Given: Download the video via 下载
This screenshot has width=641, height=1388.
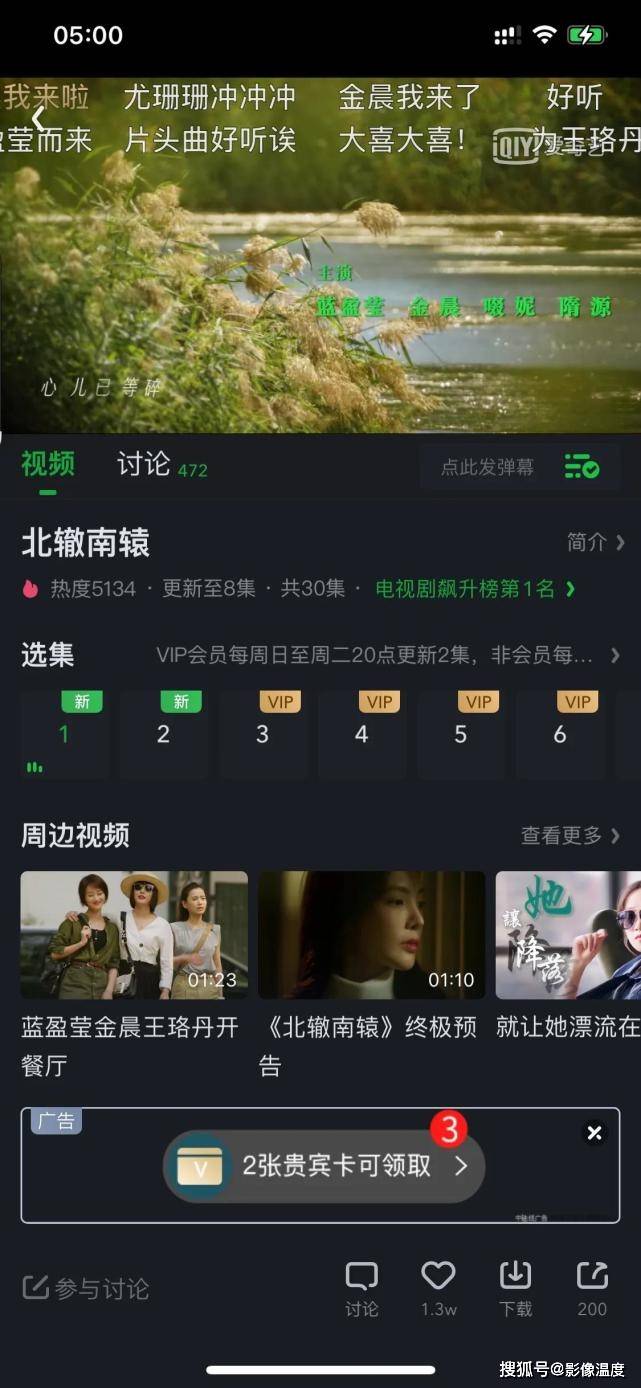Looking at the screenshot, I should point(515,1288).
